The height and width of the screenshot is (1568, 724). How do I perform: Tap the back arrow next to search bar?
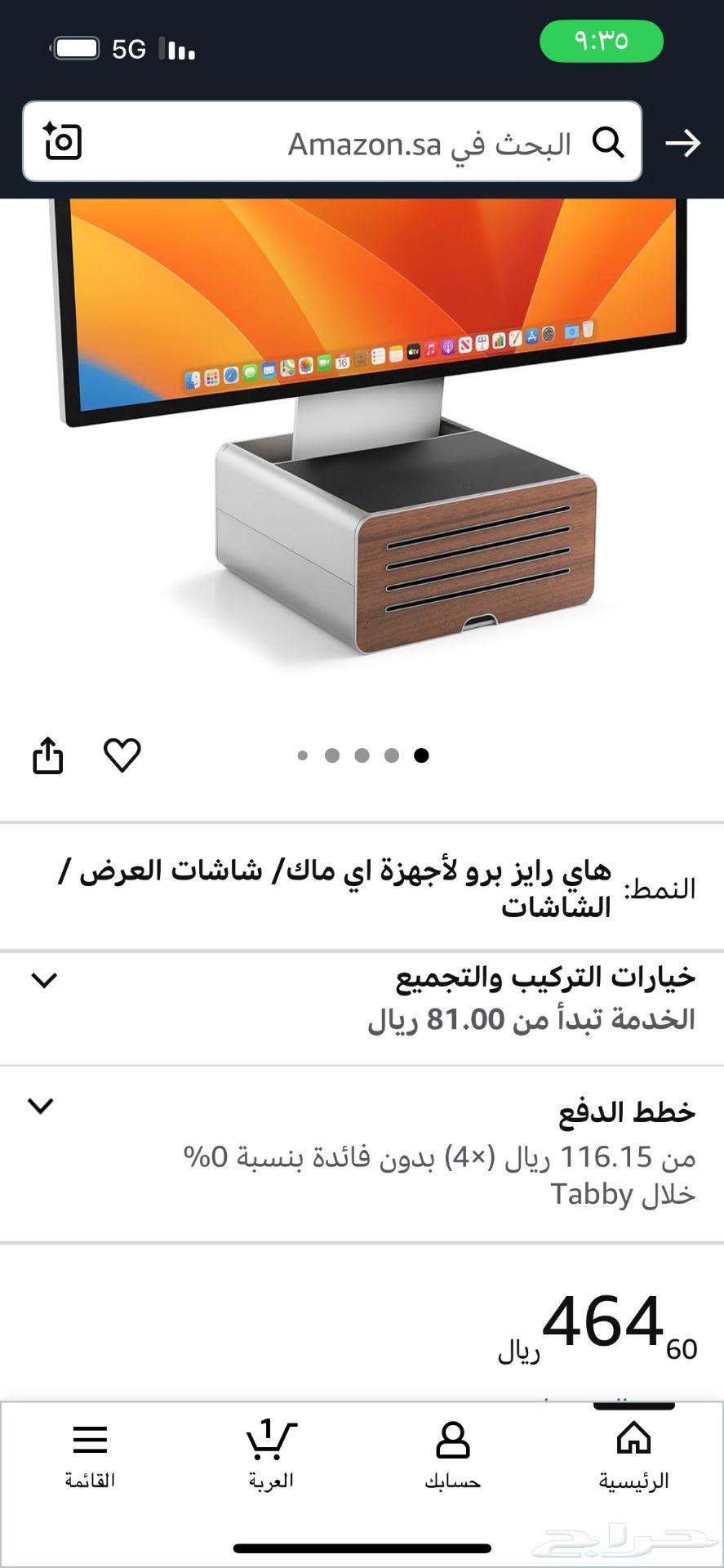click(686, 142)
